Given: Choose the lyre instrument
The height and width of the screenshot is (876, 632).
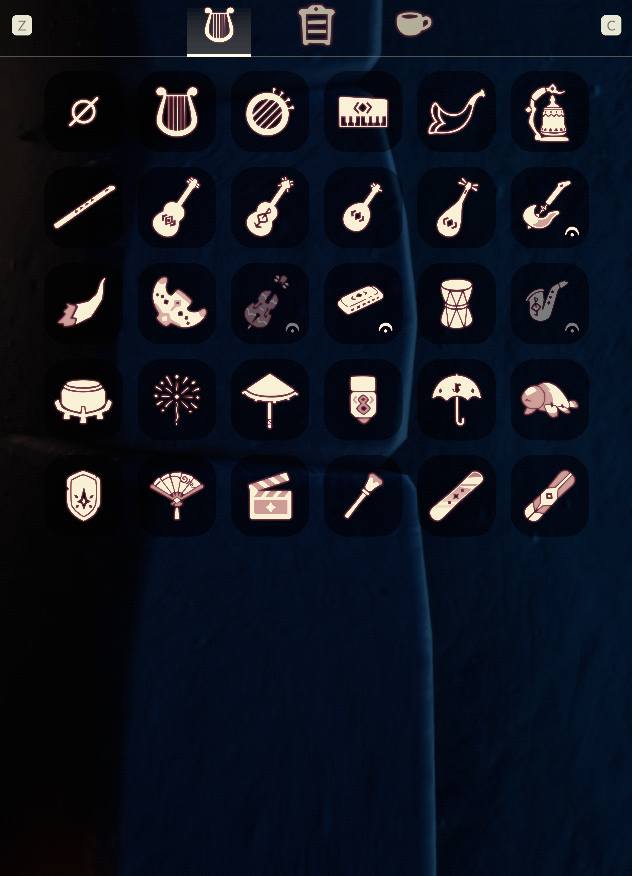Looking at the screenshot, I should pos(177,112).
